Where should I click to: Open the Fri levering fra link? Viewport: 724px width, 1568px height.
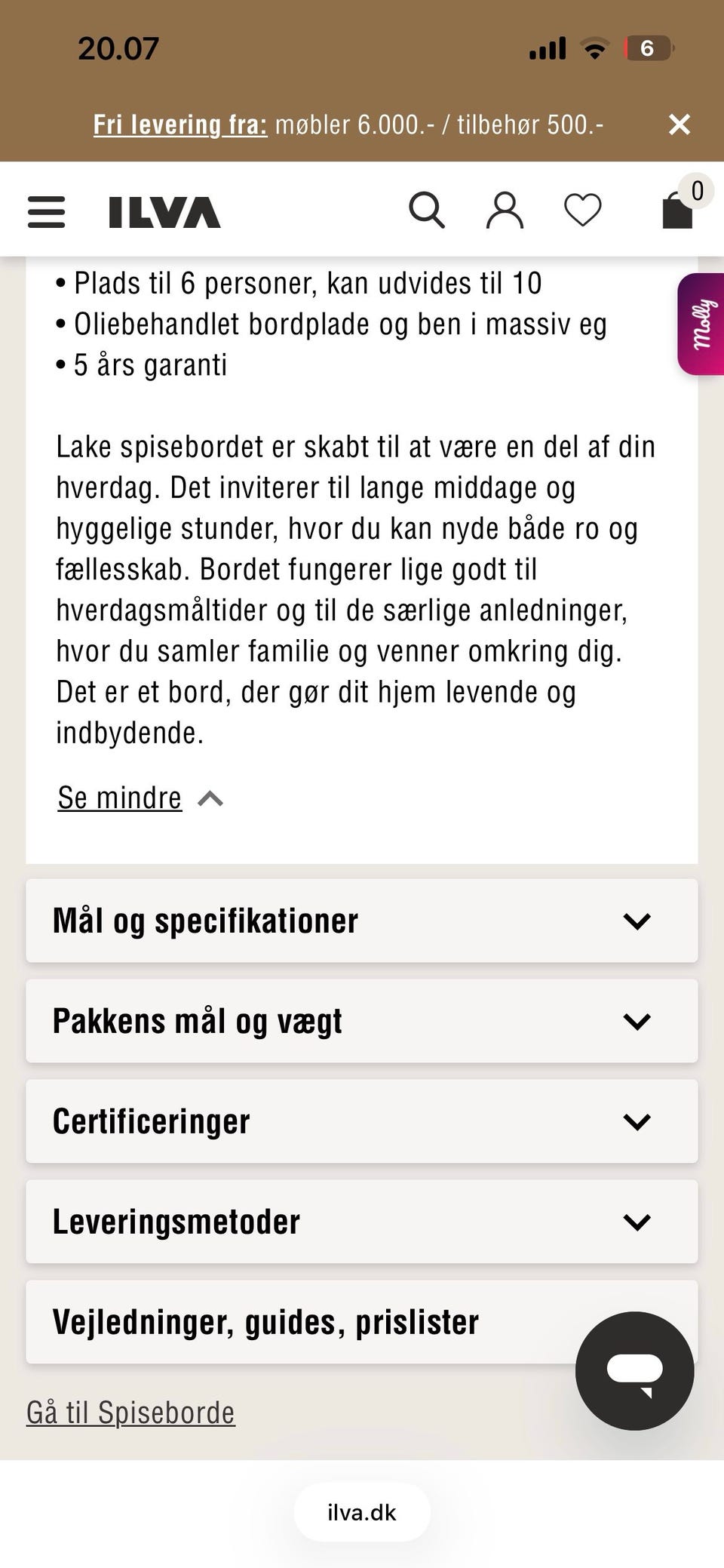tap(179, 124)
